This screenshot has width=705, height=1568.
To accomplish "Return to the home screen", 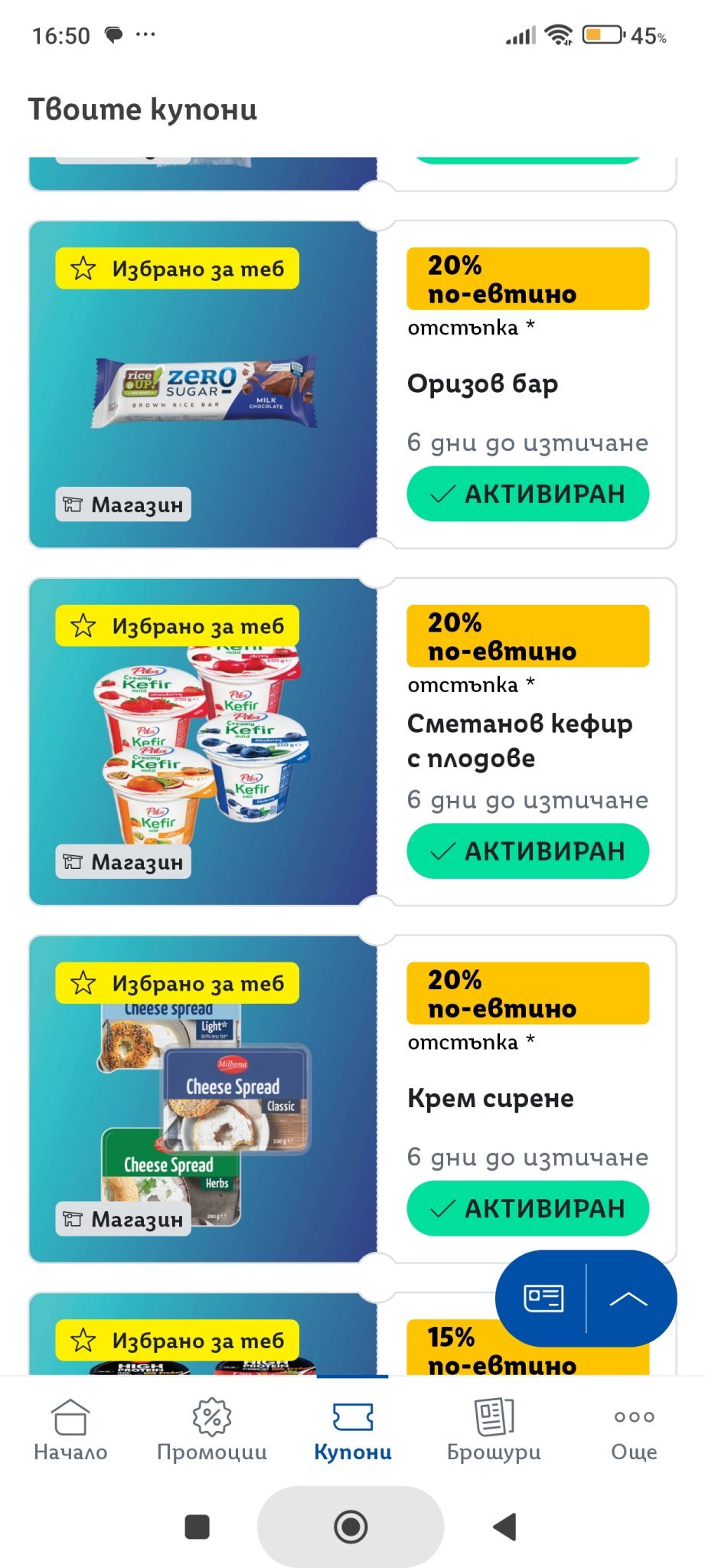I will point(351,1527).
